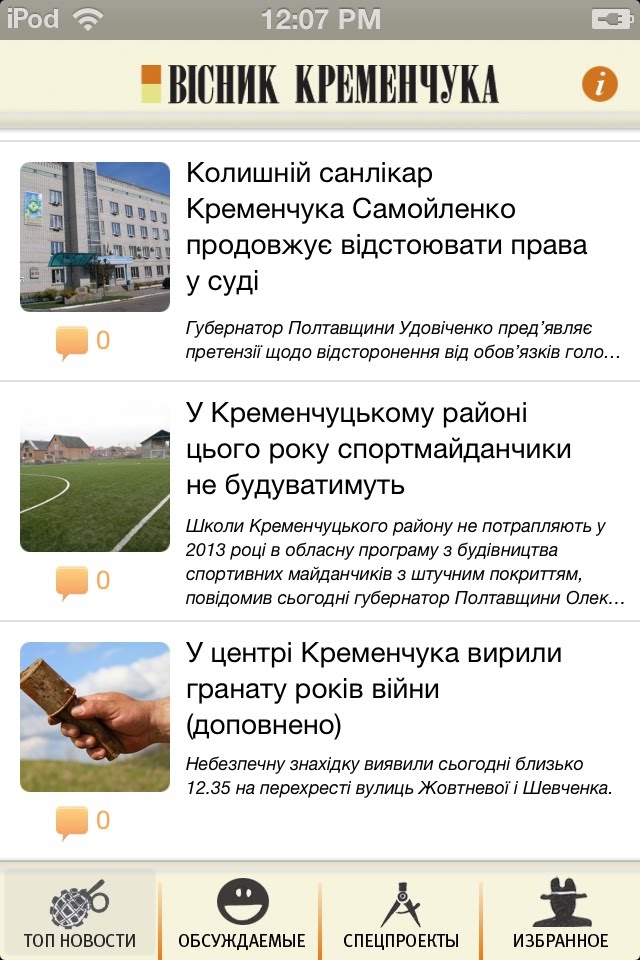640x960 pixels.
Task: View comments on the гранату article
Action: coord(82,822)
